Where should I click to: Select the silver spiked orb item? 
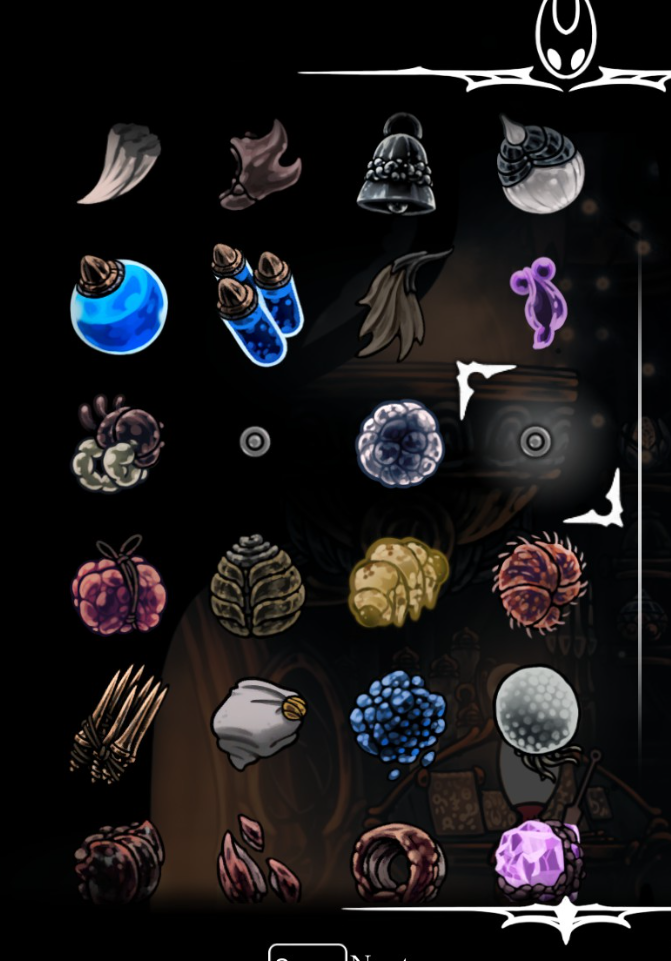[x=539, y=166]
